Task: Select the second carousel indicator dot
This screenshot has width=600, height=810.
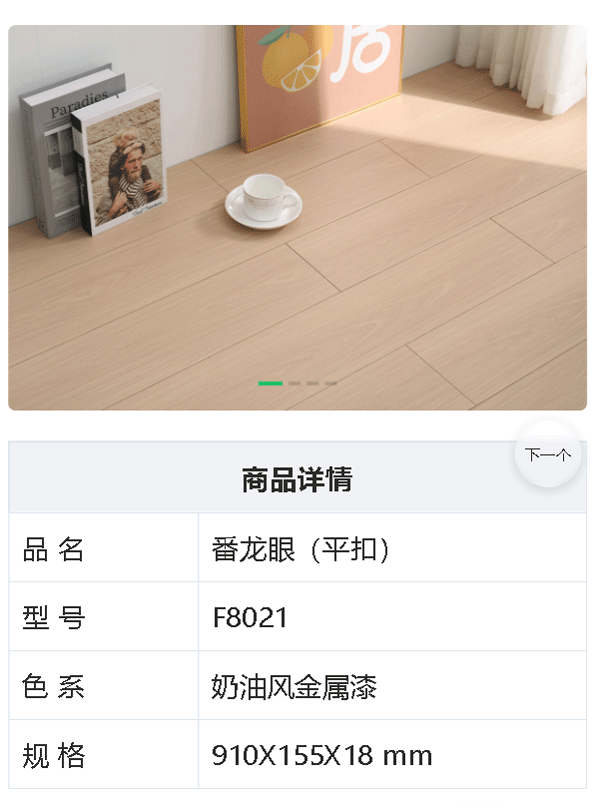Action: (294, 383)
